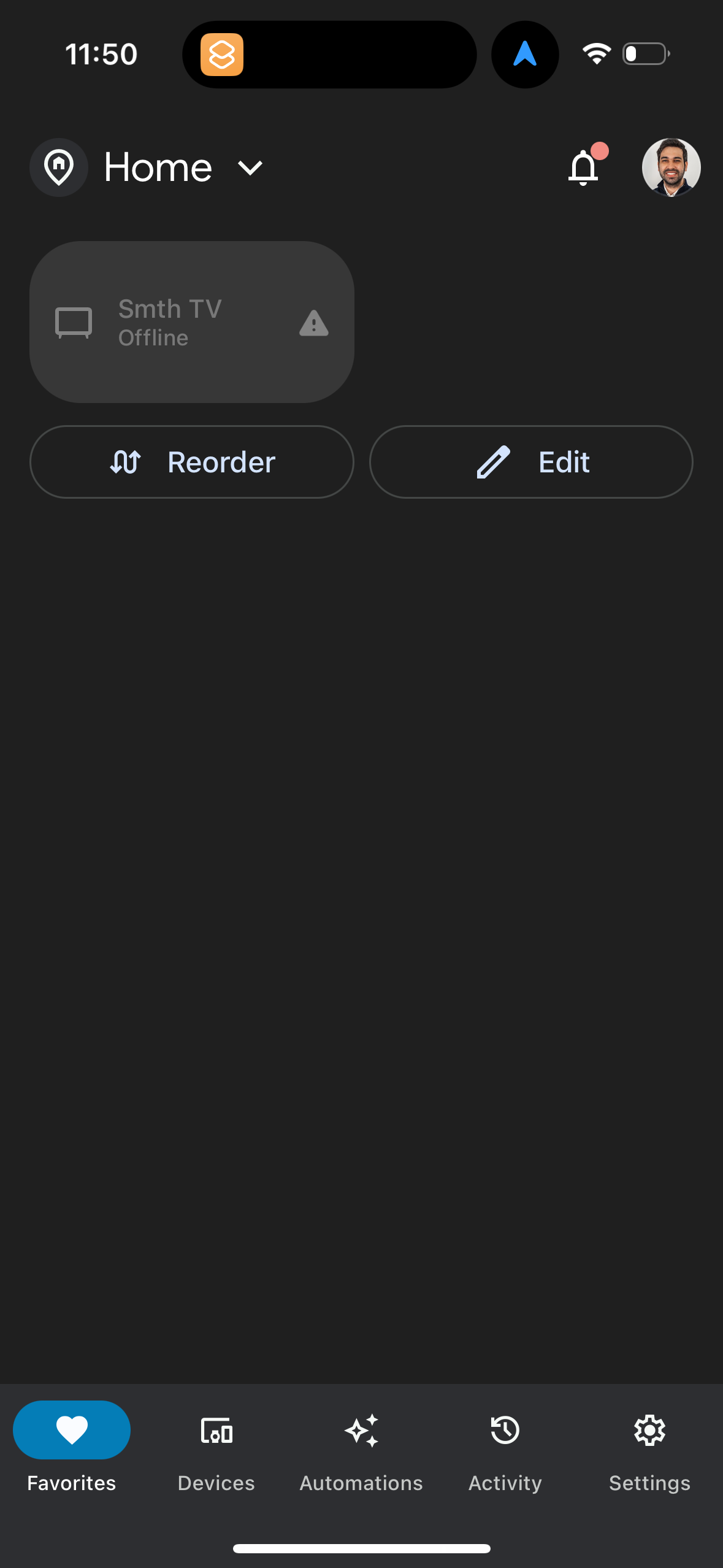The image size is (723, 1568).
Task: Select the Favorites heart icon
Action: point(71,1430)
